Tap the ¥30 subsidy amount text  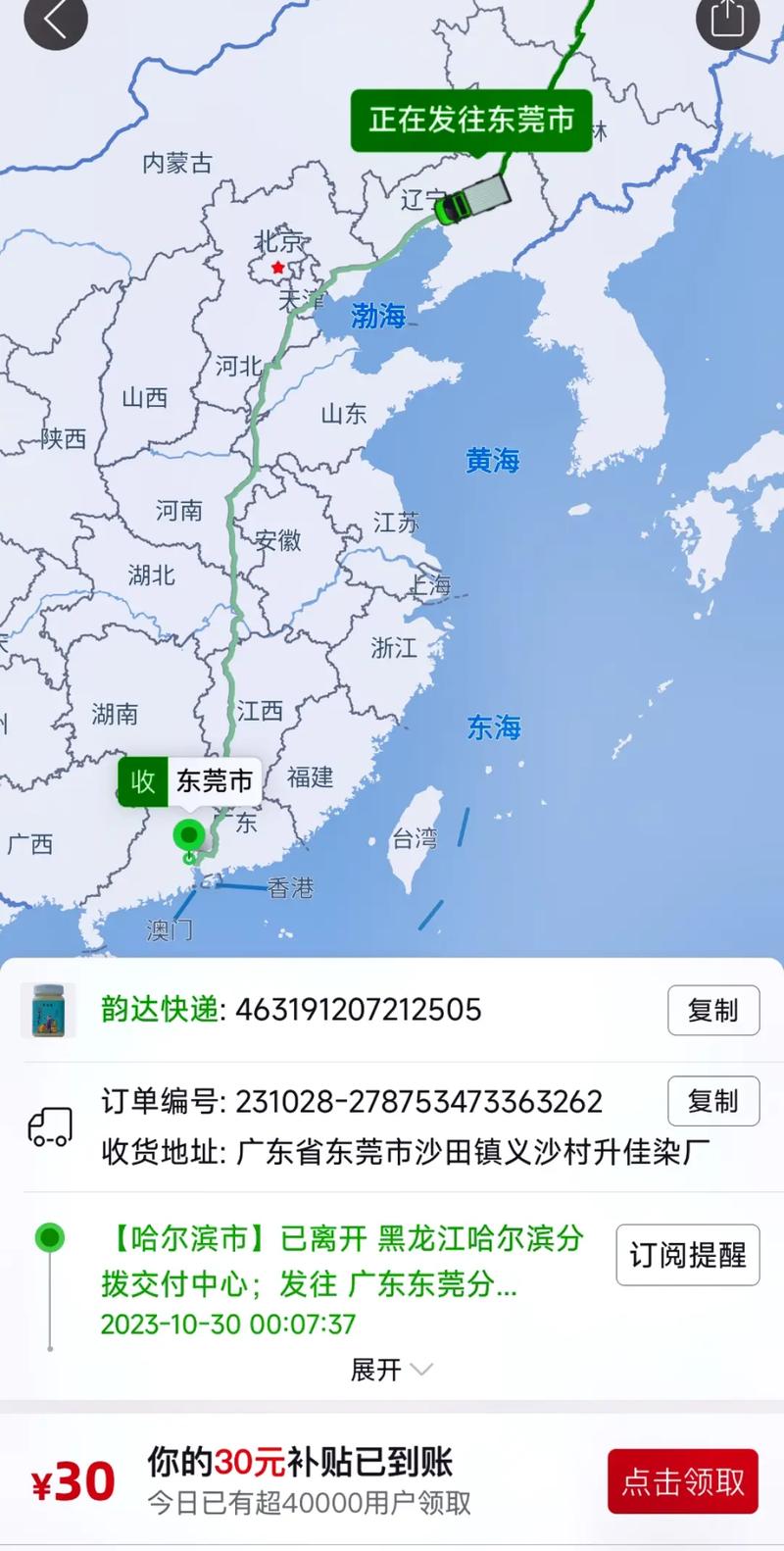pyautogui.click(x=70, y=1480)
